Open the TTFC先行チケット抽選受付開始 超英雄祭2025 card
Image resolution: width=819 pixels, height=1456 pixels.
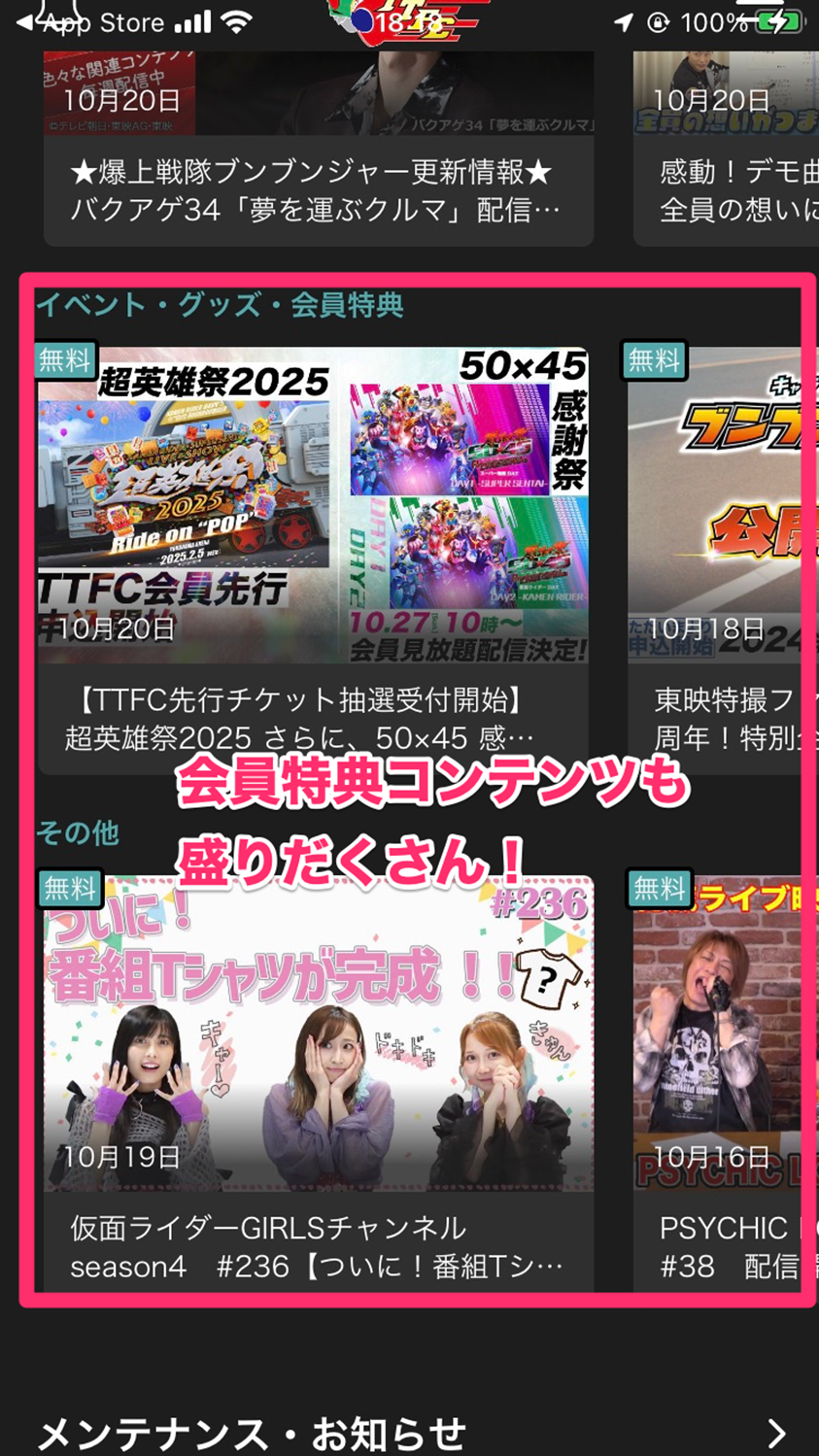pyautogui.click(x=313, y=544)
